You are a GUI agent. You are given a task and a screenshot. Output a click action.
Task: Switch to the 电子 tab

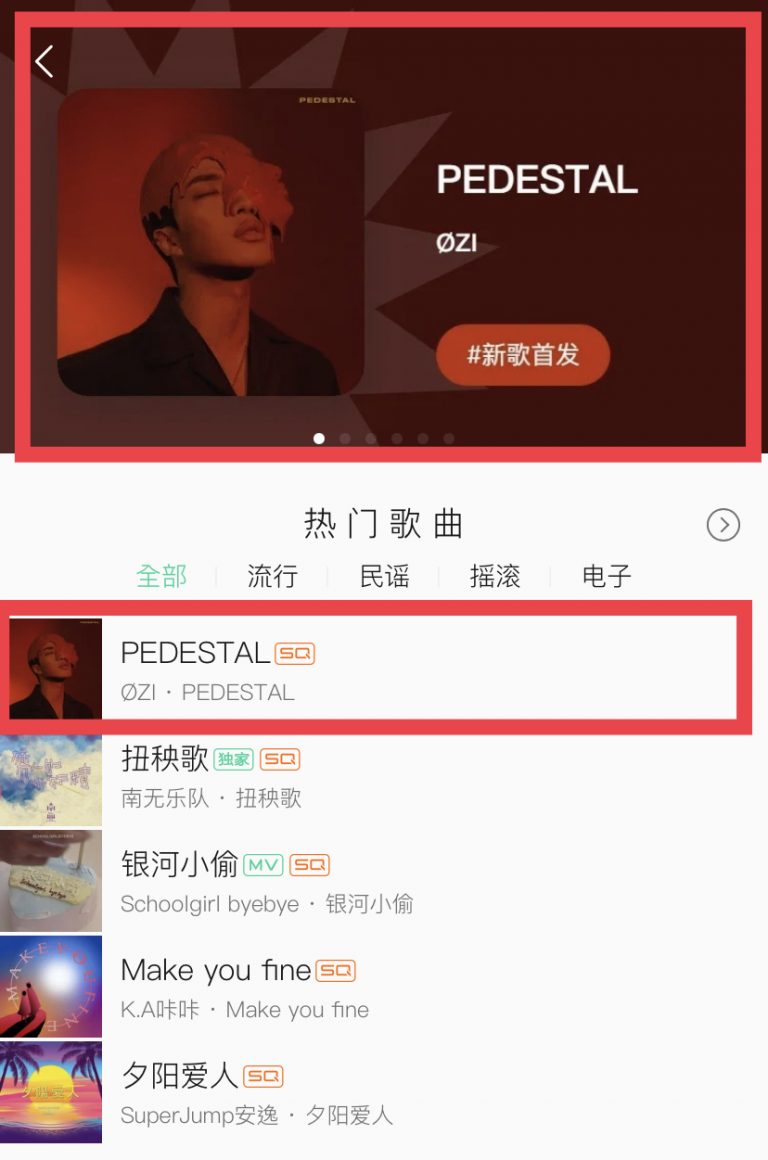606,577
